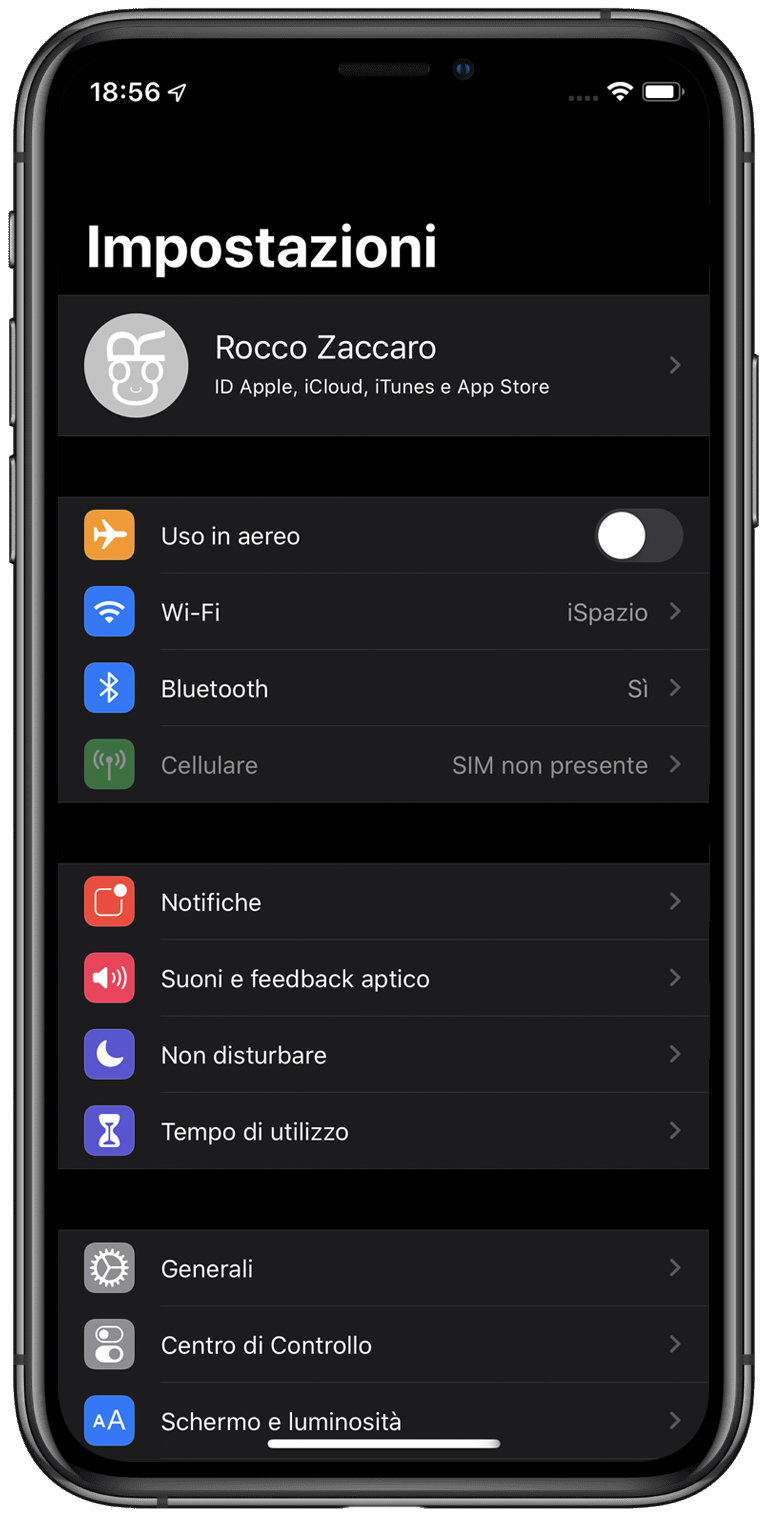The width and height of the screenshot is (768, 1516).
Task: Open Cellulare settings row
Action: coord(383,765)
